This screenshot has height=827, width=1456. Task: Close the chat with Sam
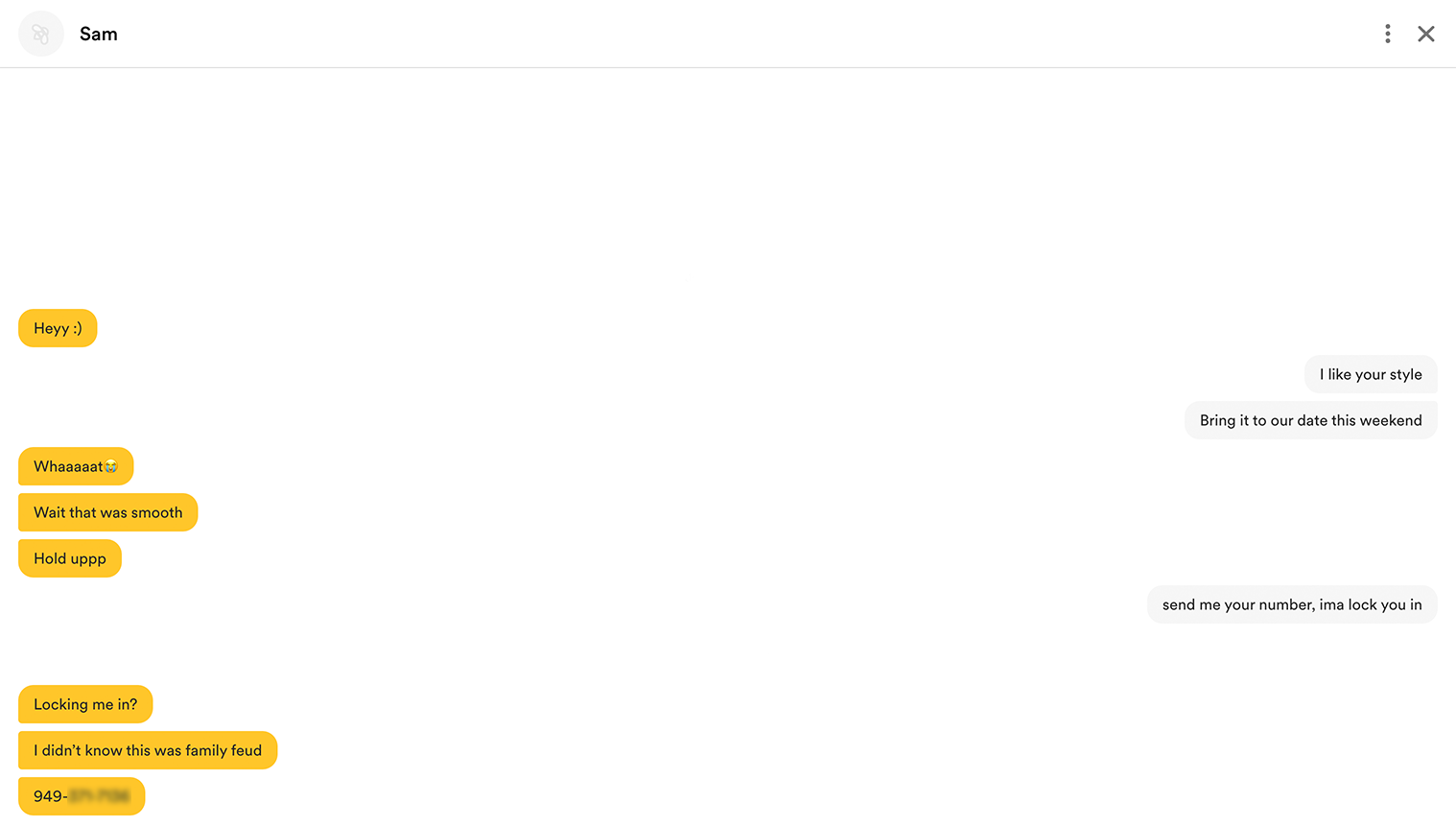click(1426, 35)
